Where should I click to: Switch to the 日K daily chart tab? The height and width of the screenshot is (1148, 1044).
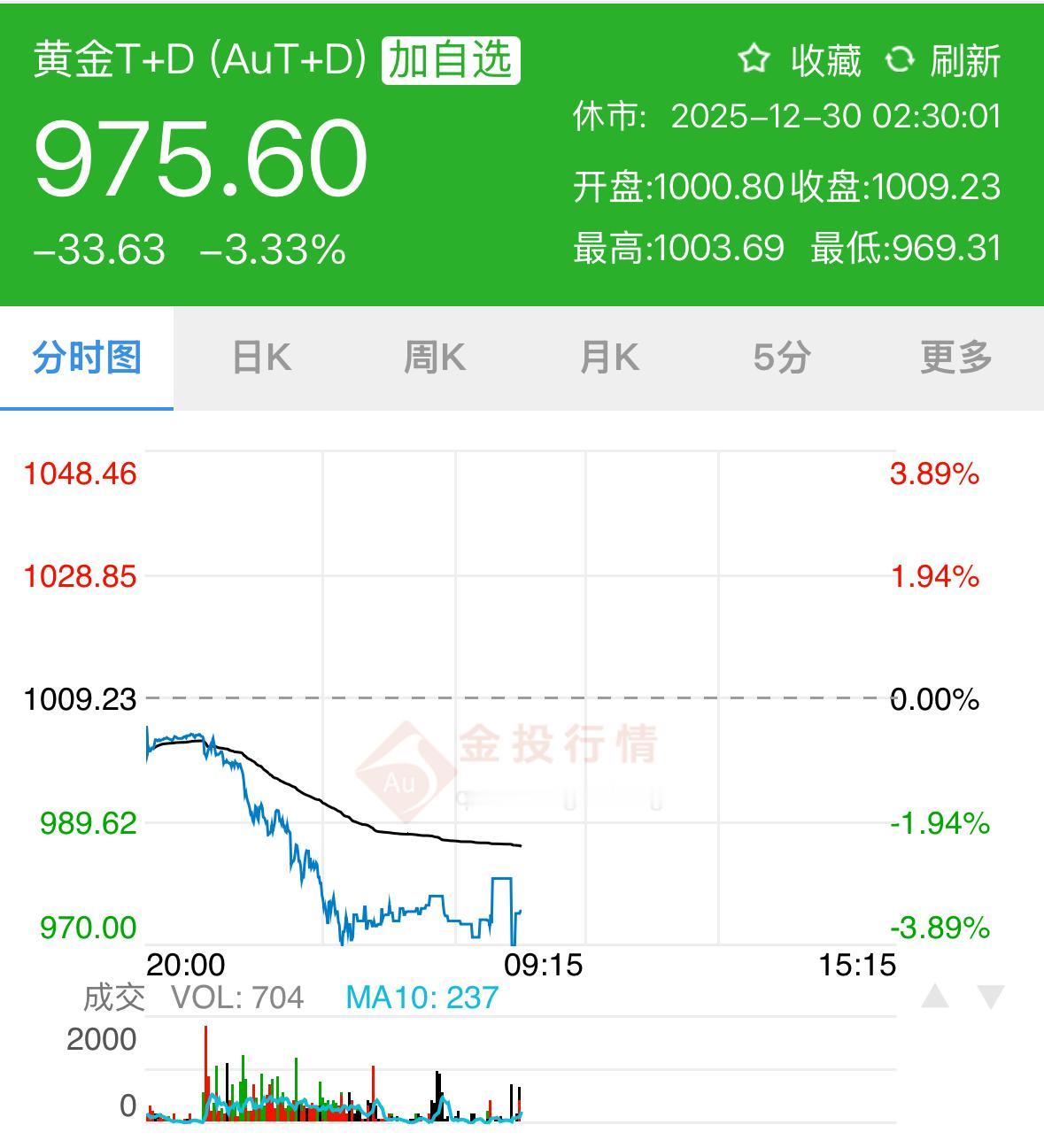[261, 358]
